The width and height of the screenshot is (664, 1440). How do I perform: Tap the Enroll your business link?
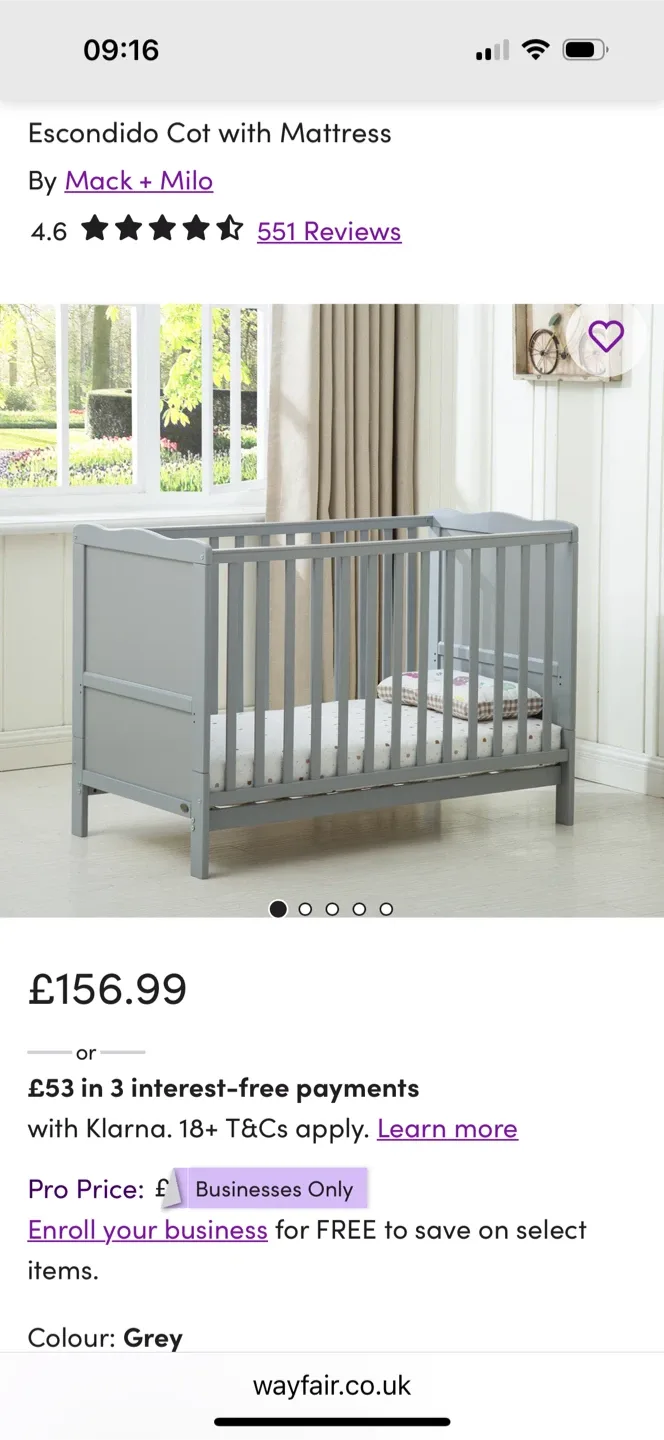click(147, 1230)
